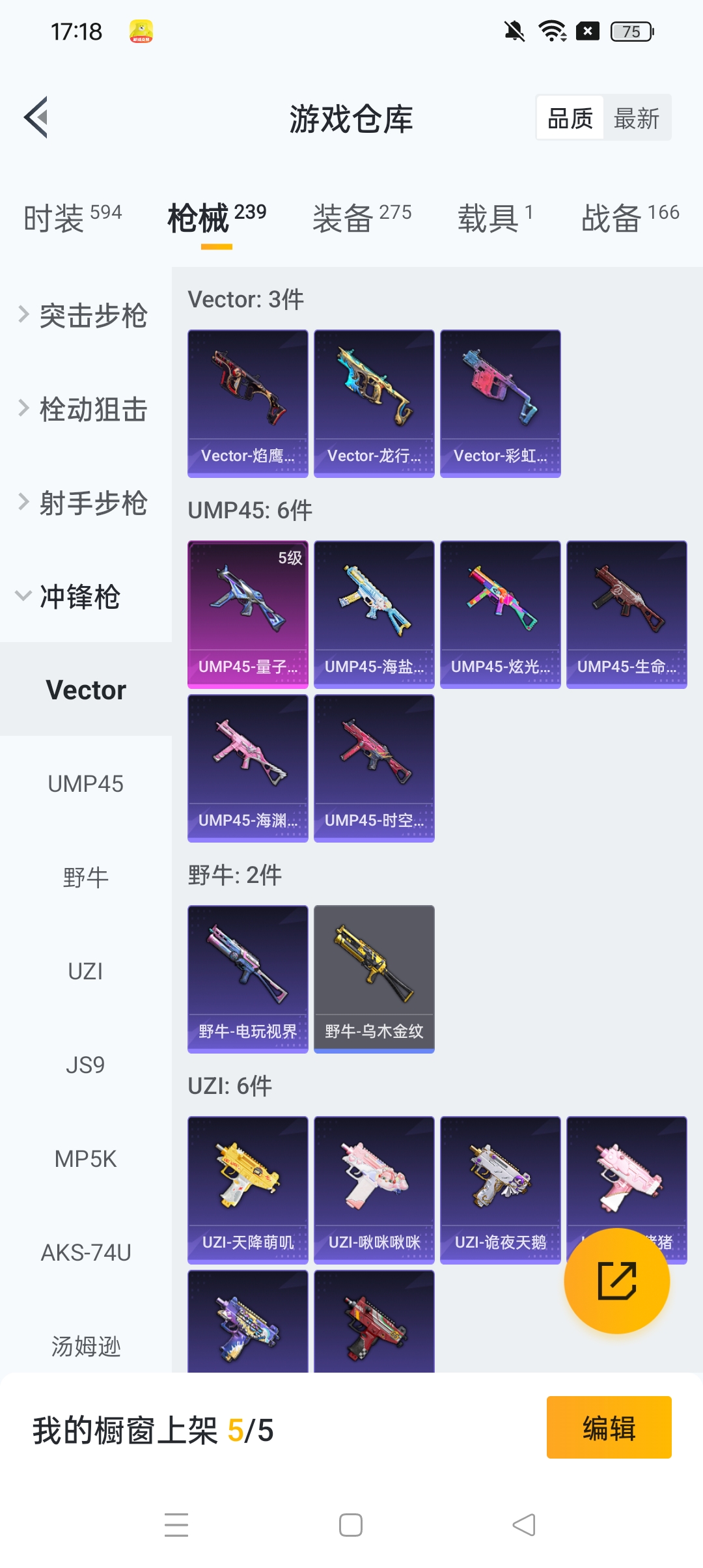Tap the 编辑 button for my showcase
The height and width of the screenshot is (1568, 703).
(x=609, y=1427)
